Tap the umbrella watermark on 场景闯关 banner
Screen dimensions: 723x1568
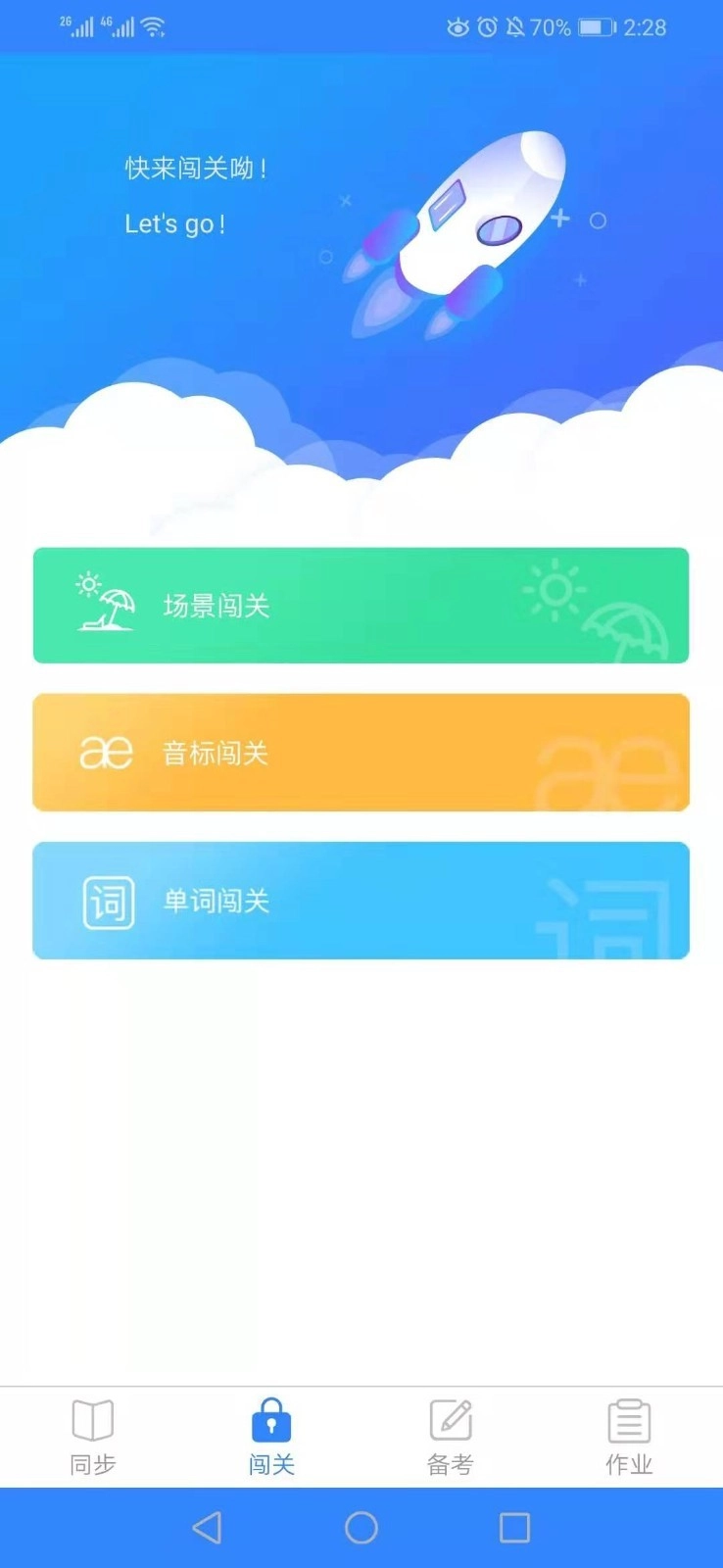[632, 627]
